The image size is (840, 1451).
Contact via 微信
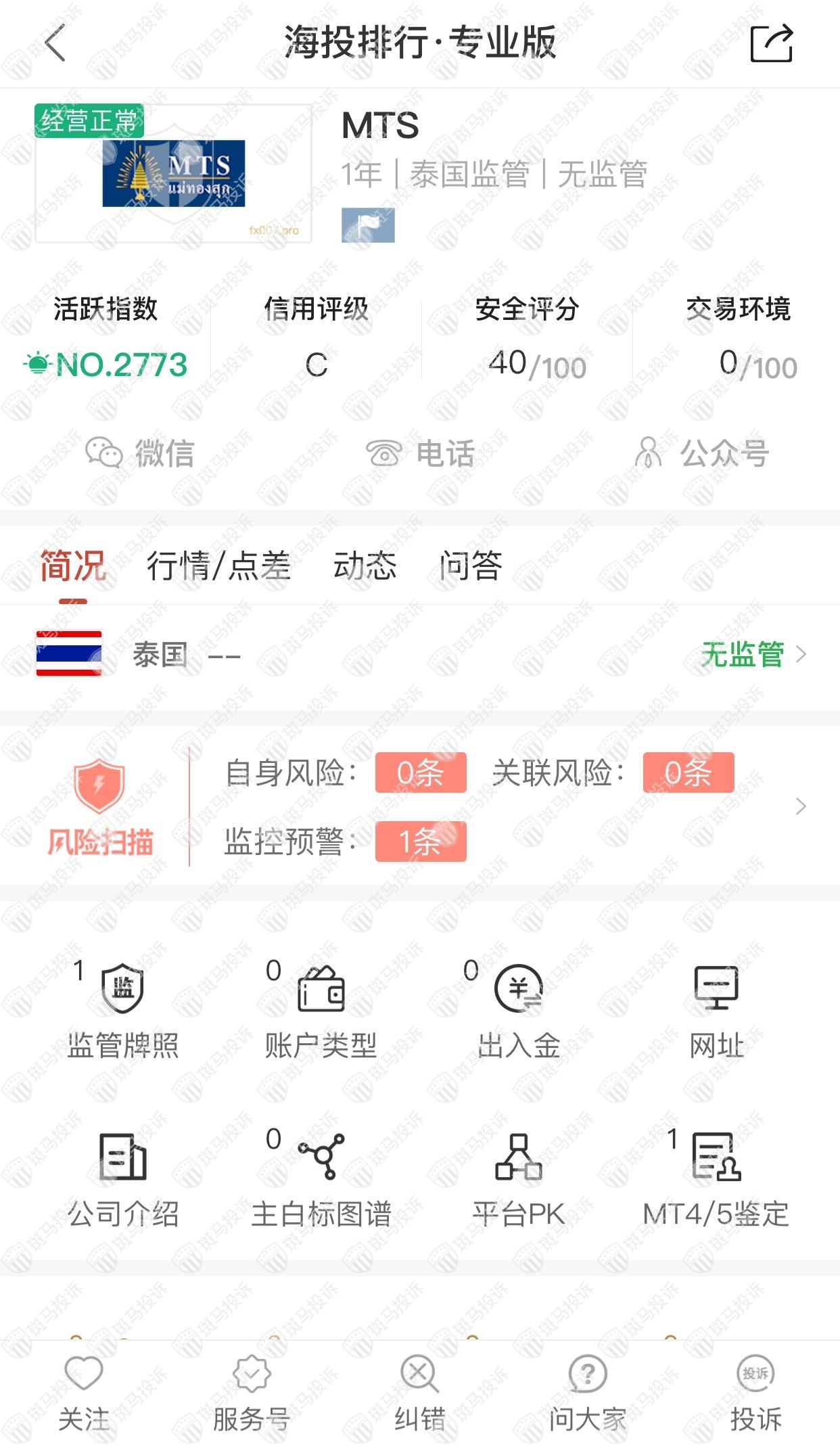[x=140, y=453]
